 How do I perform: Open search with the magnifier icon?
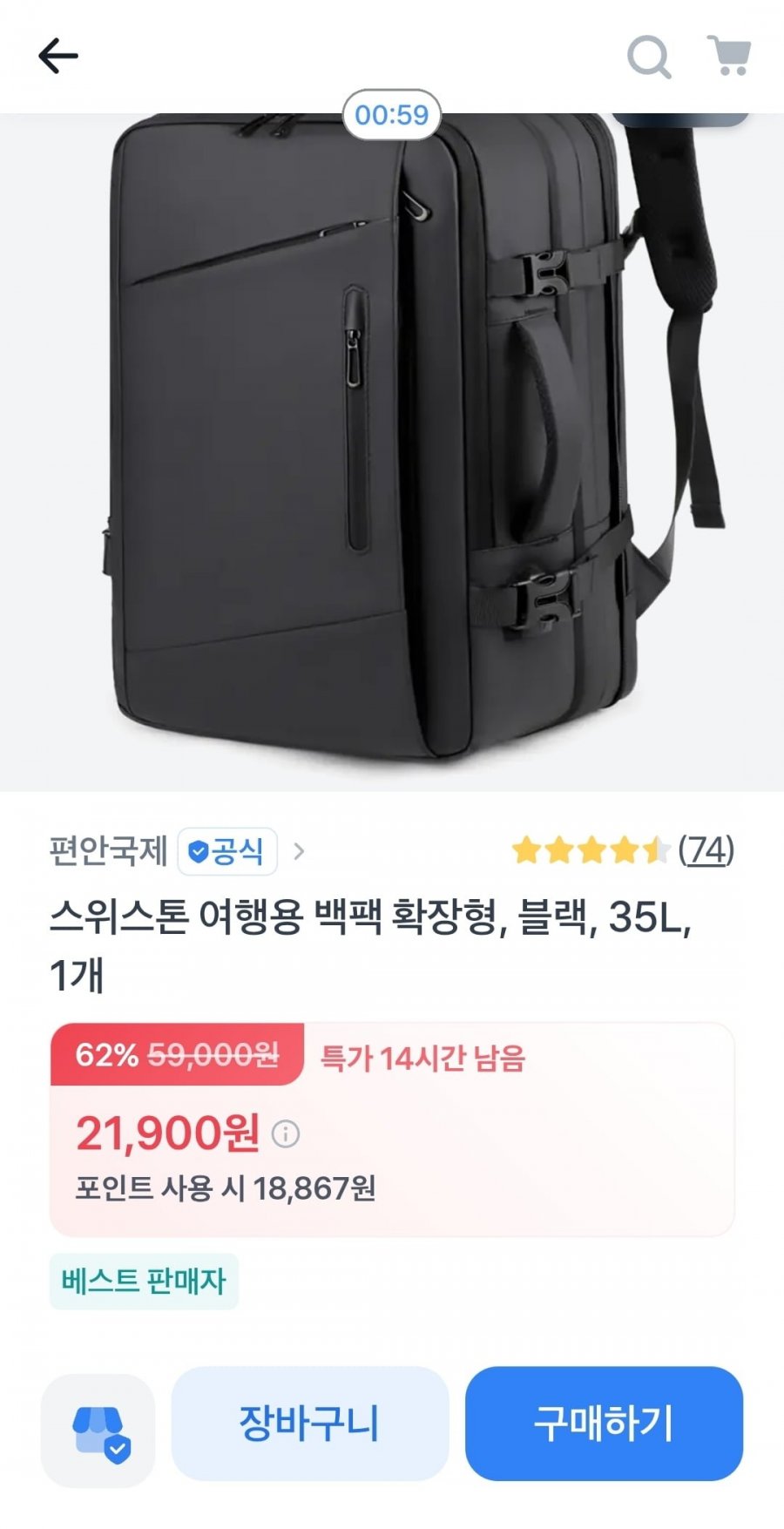[x=649, y=58]
